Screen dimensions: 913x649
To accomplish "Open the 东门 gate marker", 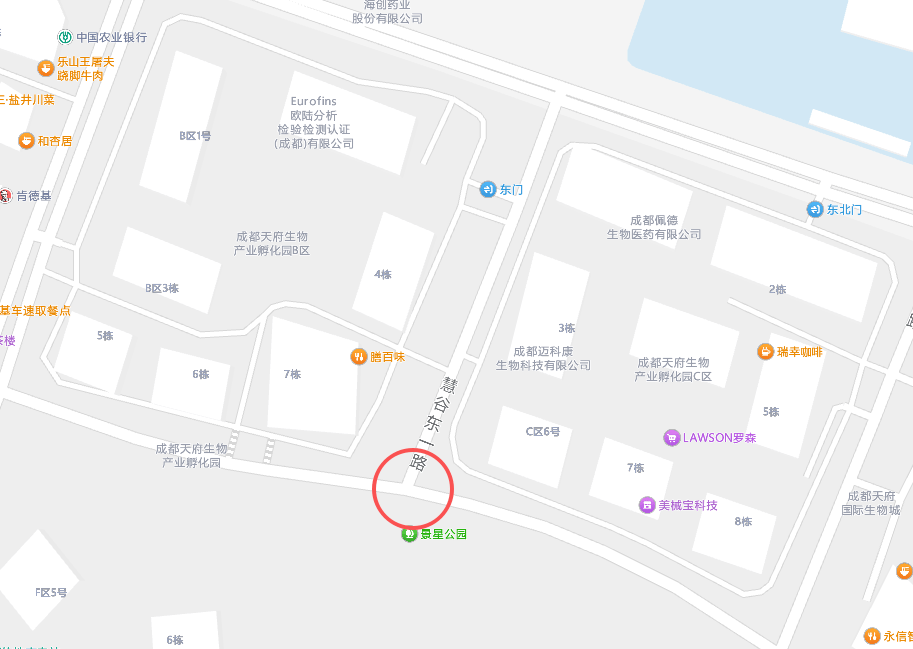I will click(x=488, y=189).
